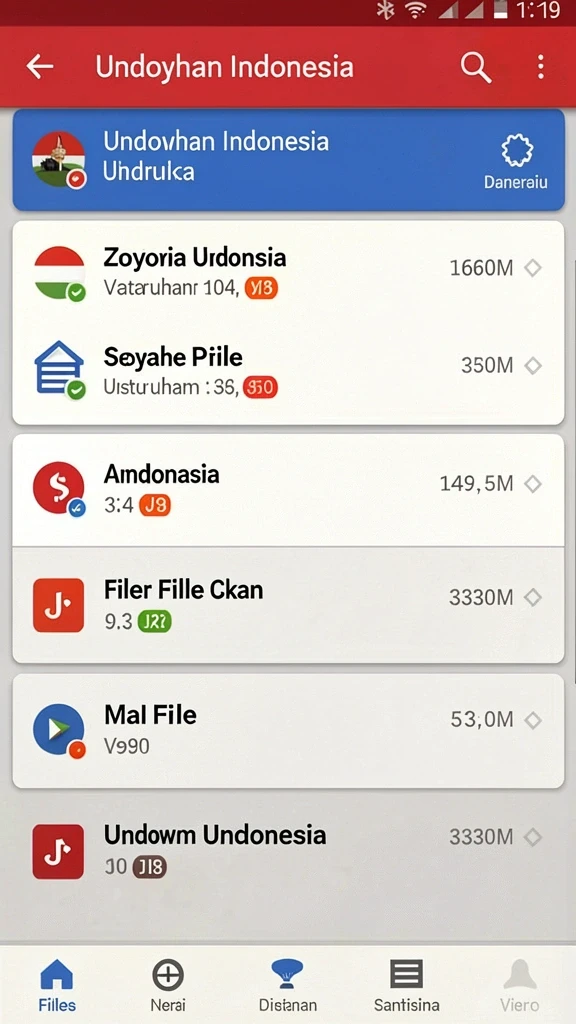Open Undowm Undonesia entry
576x1024 pixels.
pyautogui.click(x=288, y=850)
